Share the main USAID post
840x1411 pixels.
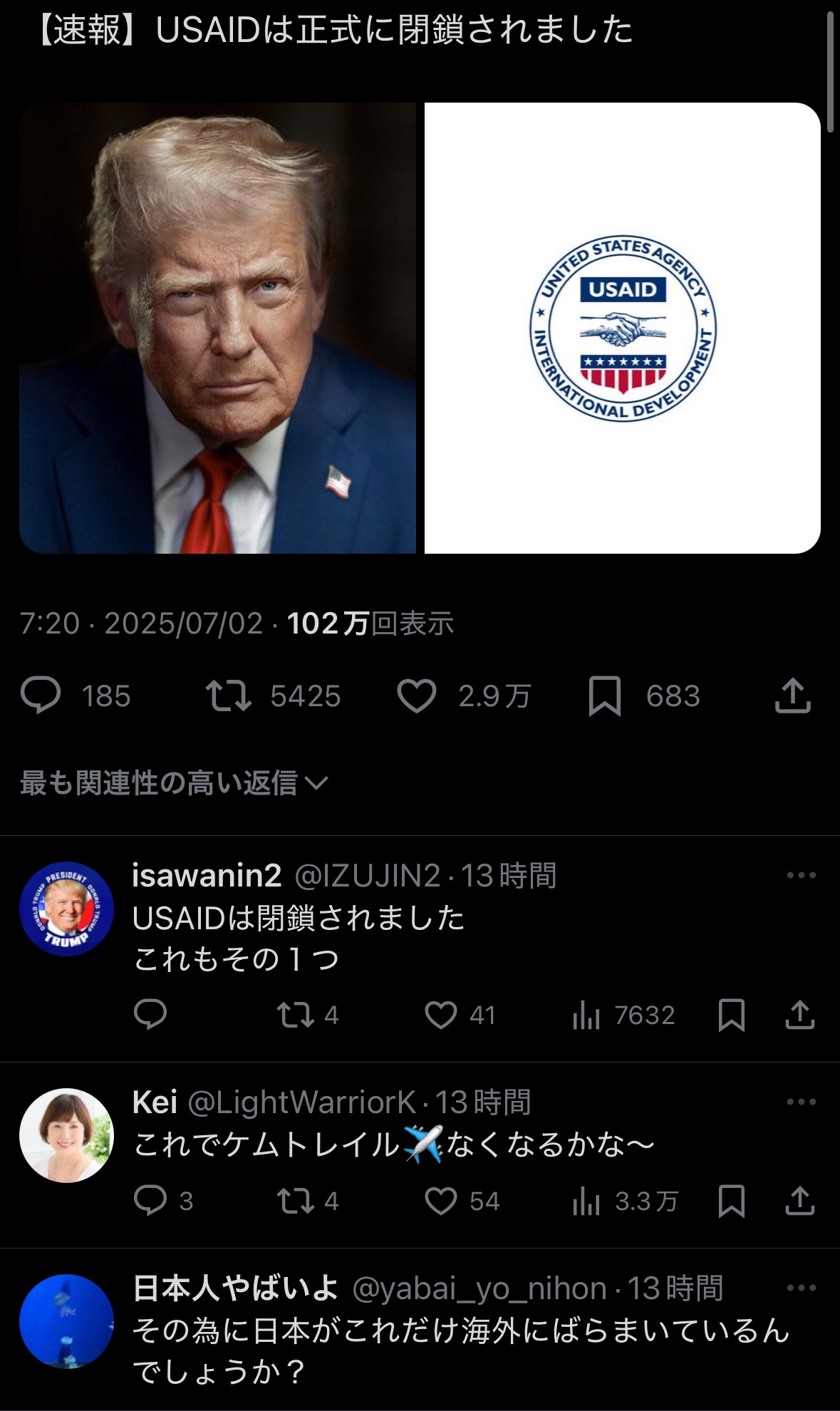click(792, 696)
